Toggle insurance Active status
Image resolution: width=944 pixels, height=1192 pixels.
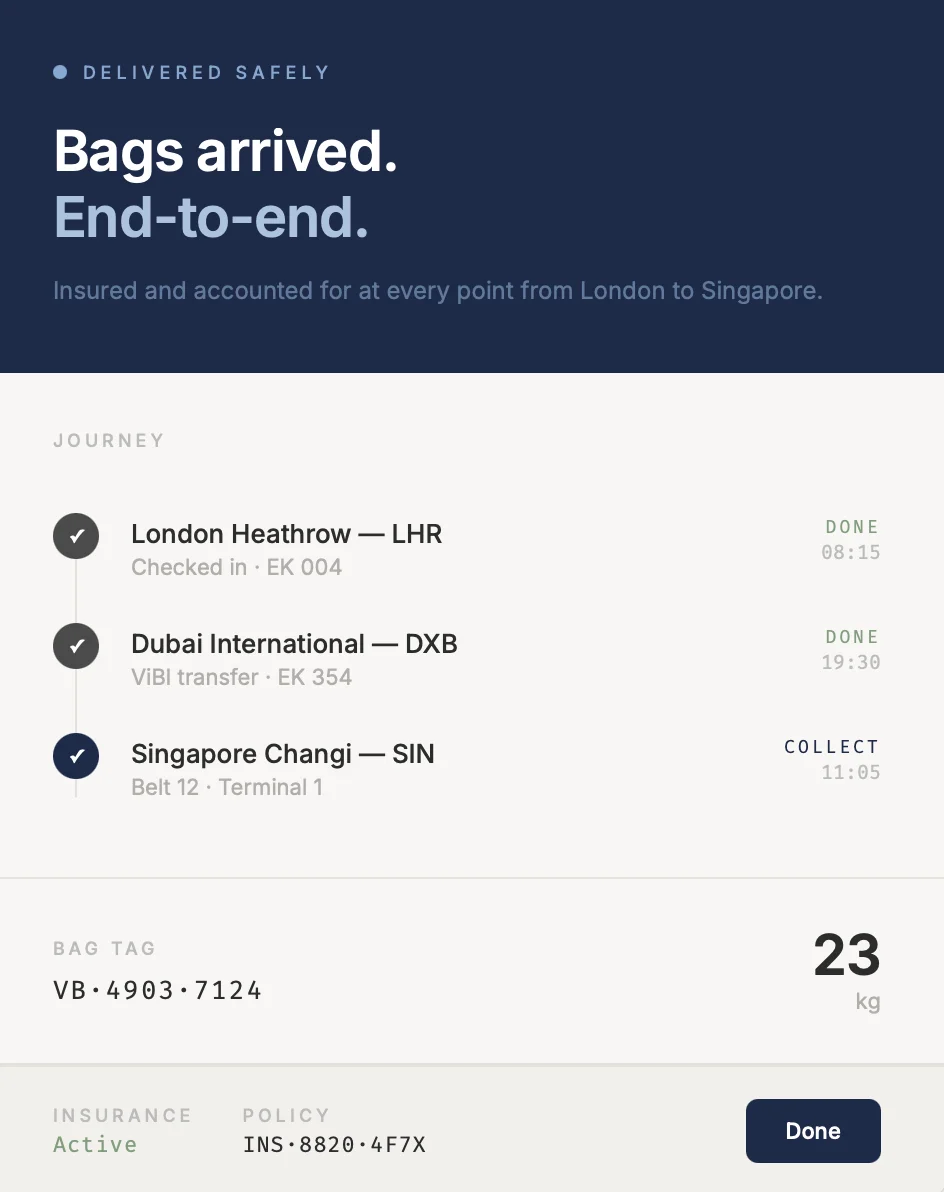(95, 1145)
